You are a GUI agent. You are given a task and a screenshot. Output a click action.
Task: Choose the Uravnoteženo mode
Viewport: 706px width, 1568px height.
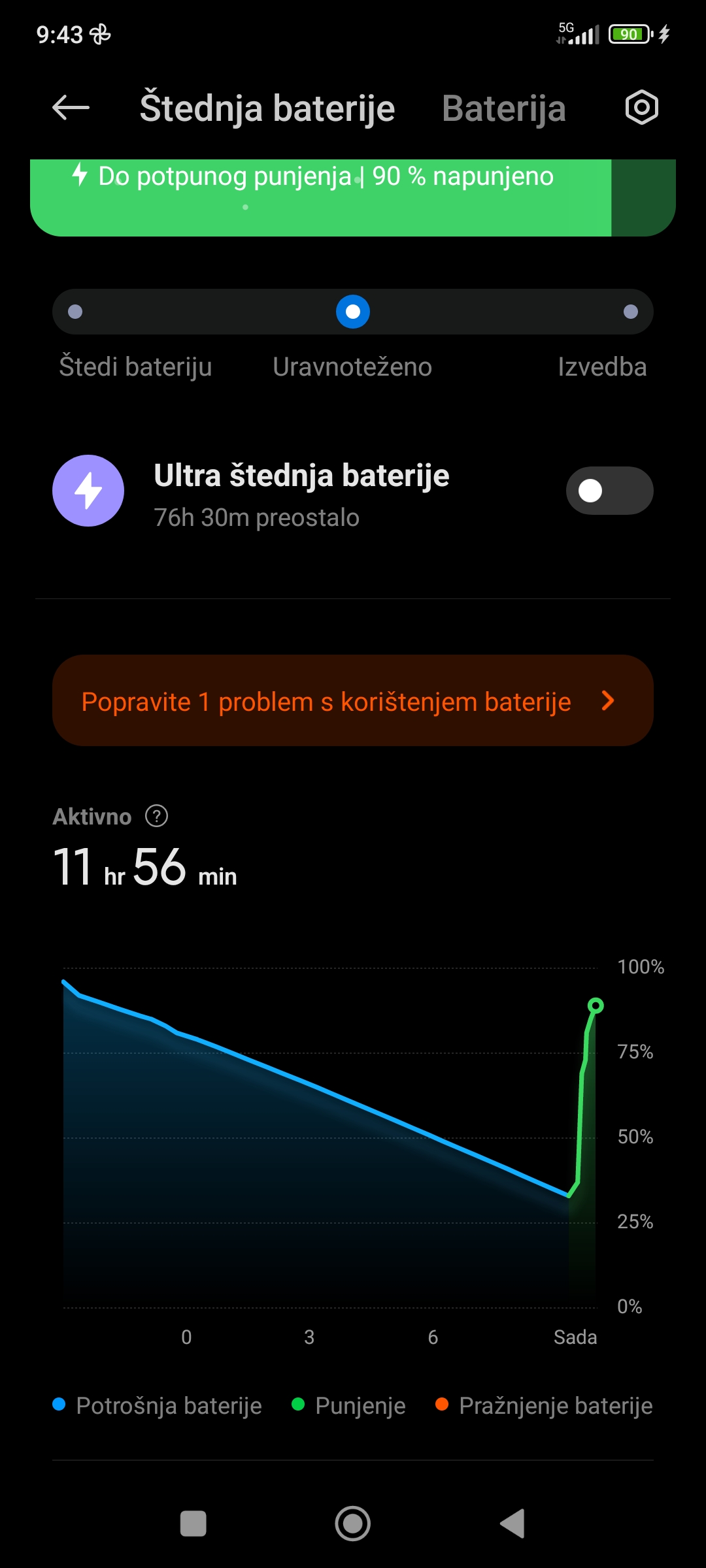click(x=353, y=312)
